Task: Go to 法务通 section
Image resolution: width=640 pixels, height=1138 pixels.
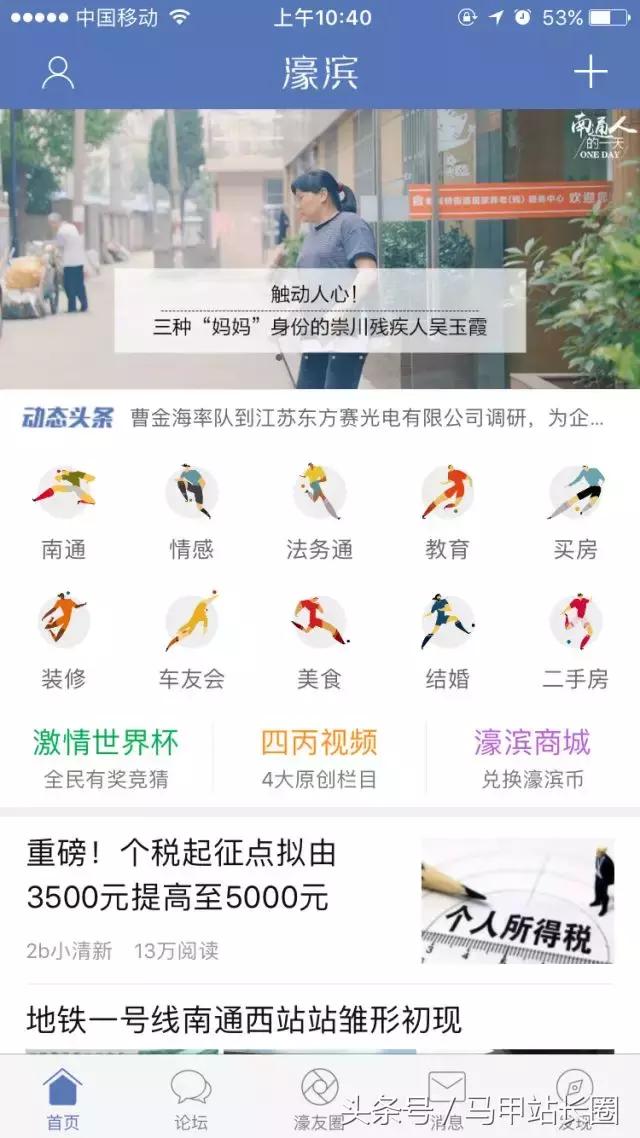Action: click(x=319, y=510)
